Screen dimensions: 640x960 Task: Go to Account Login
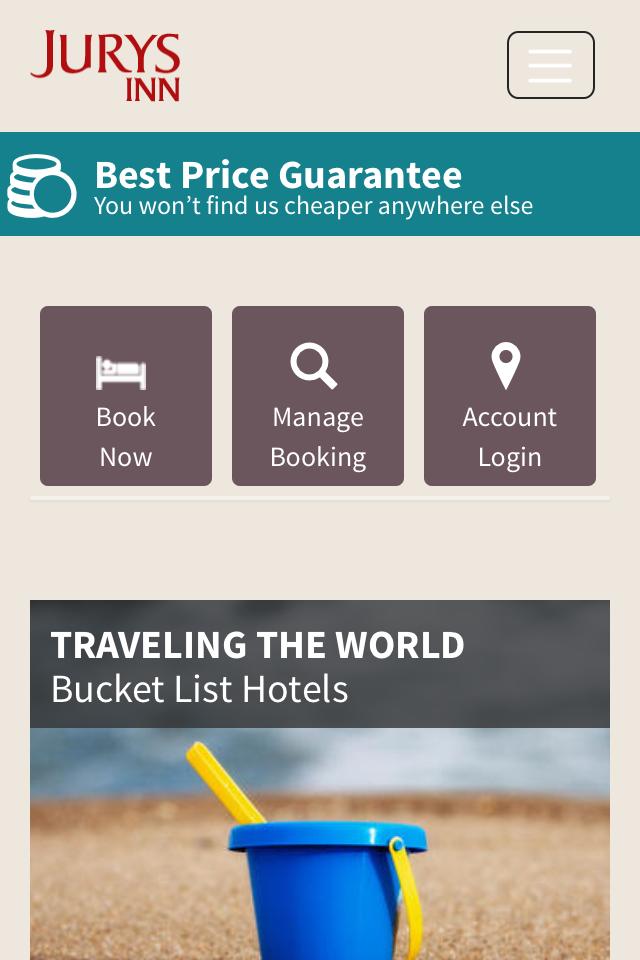(510, 396)
